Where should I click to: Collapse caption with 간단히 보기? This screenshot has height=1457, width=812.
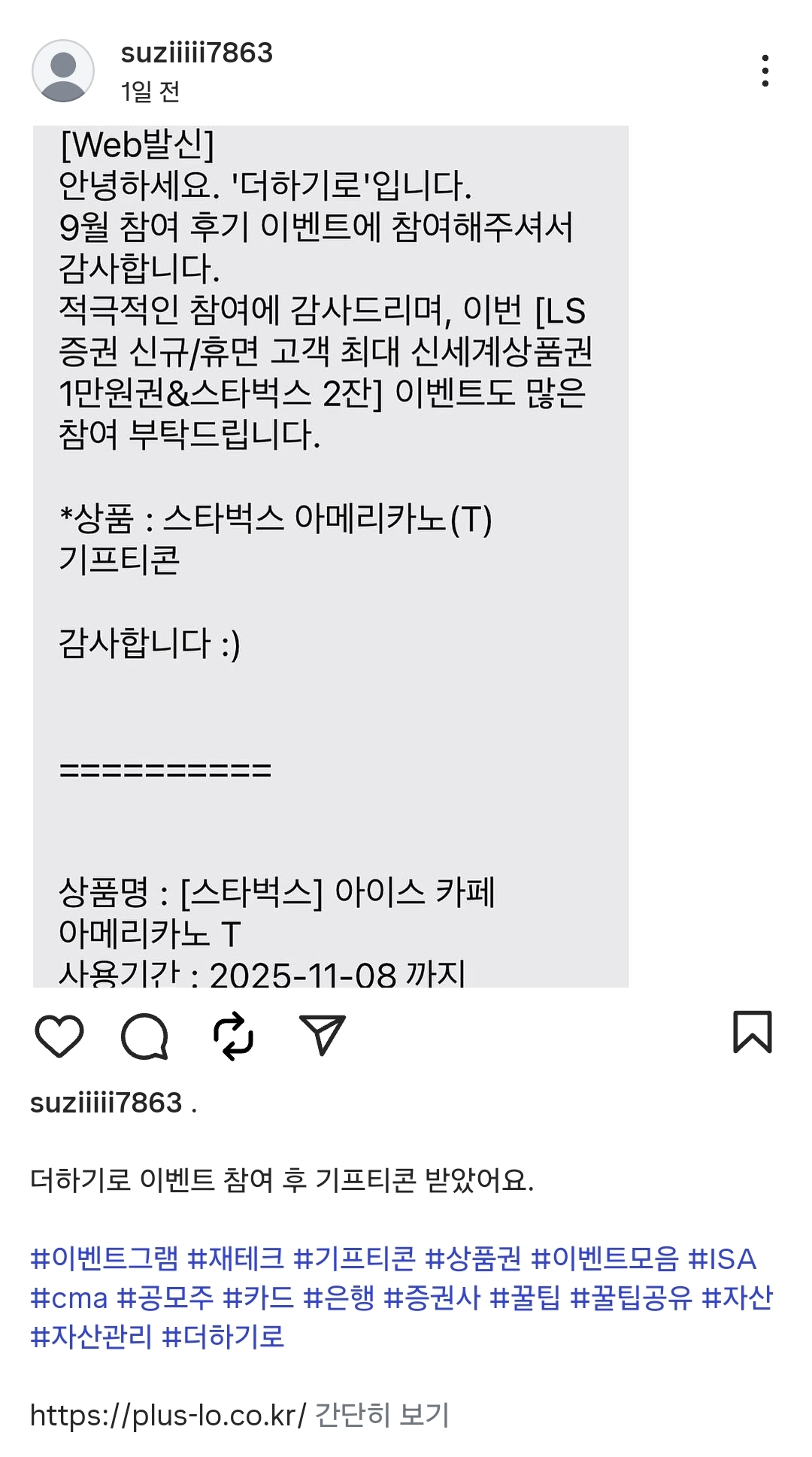[381, 1415]
